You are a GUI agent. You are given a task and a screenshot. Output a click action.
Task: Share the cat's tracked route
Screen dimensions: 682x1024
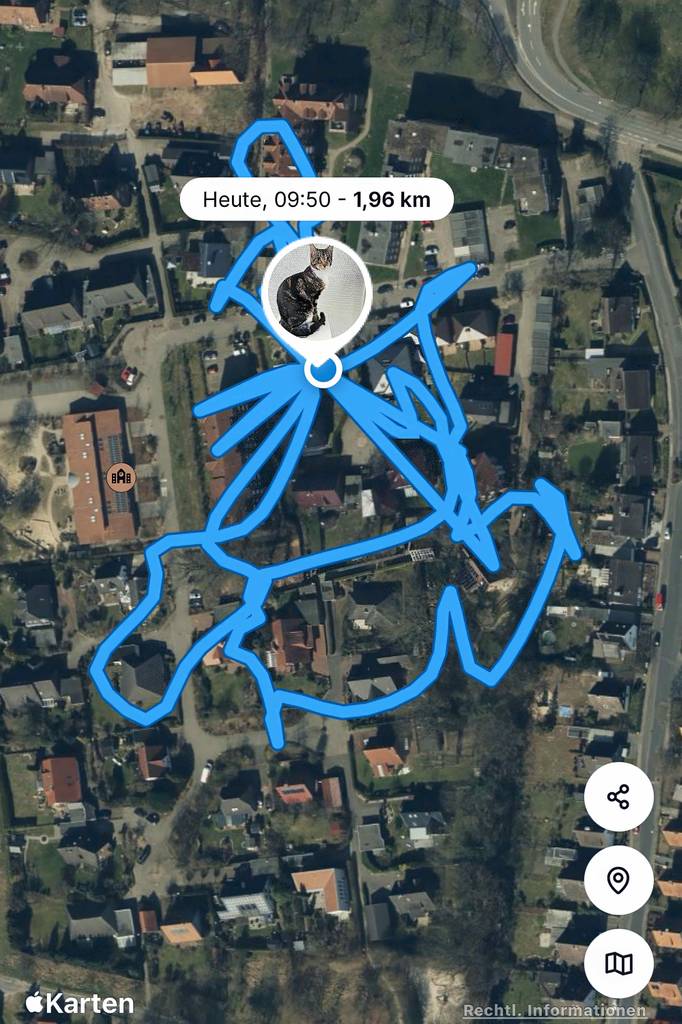click(618, 797)
